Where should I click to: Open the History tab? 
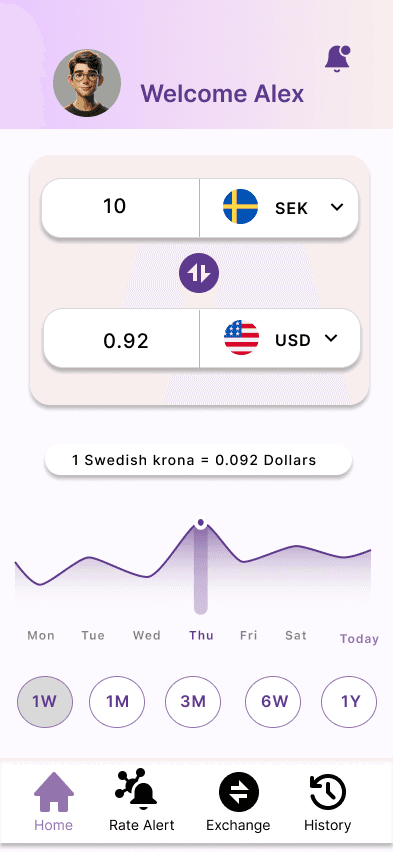pos(327,803)
